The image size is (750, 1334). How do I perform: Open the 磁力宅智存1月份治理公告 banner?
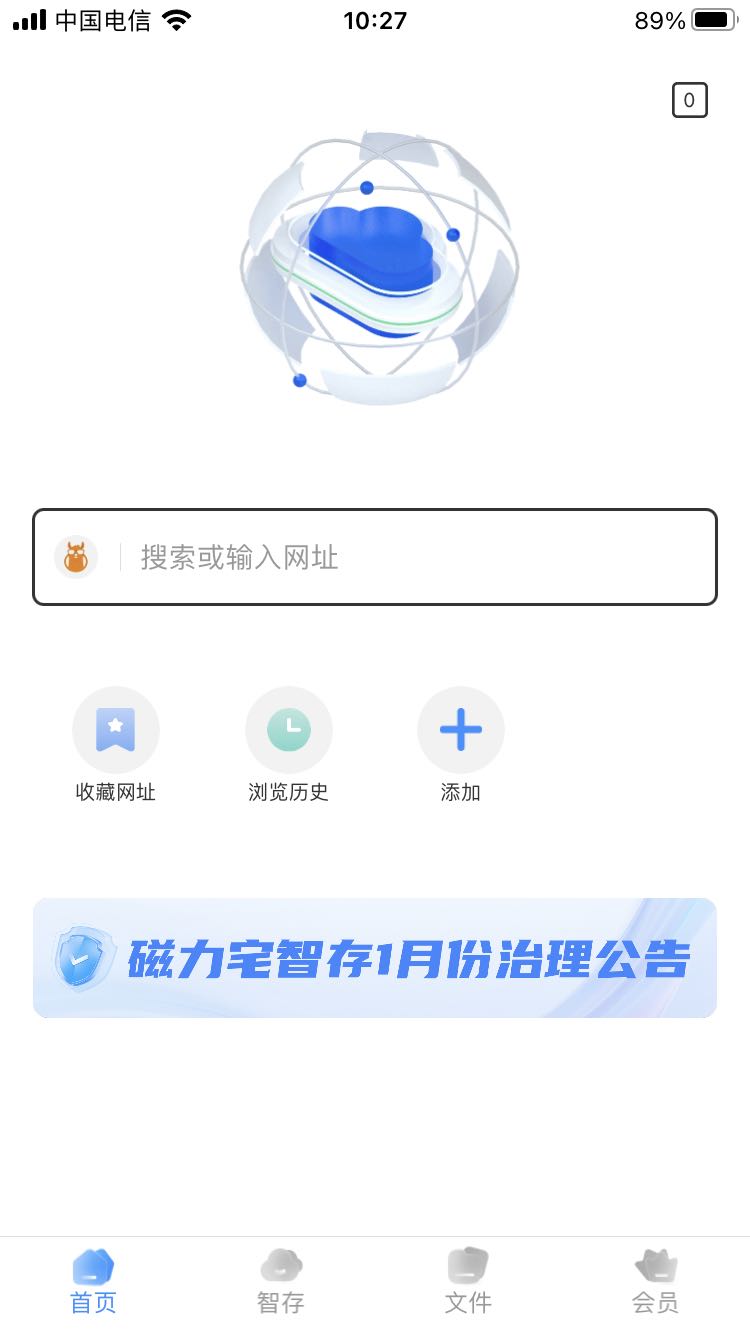pos(375,958)
